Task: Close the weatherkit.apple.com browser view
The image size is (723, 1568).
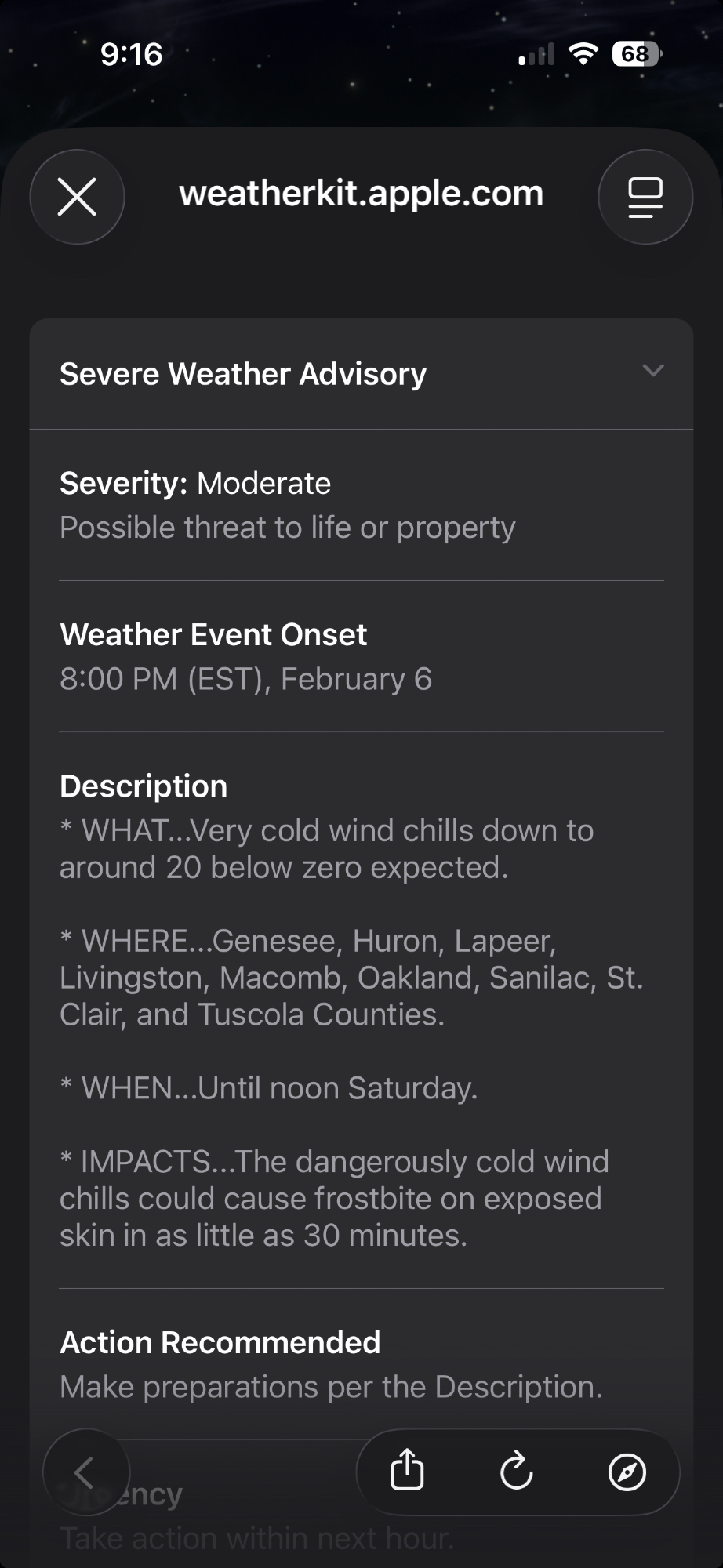Action: [77, 196]
